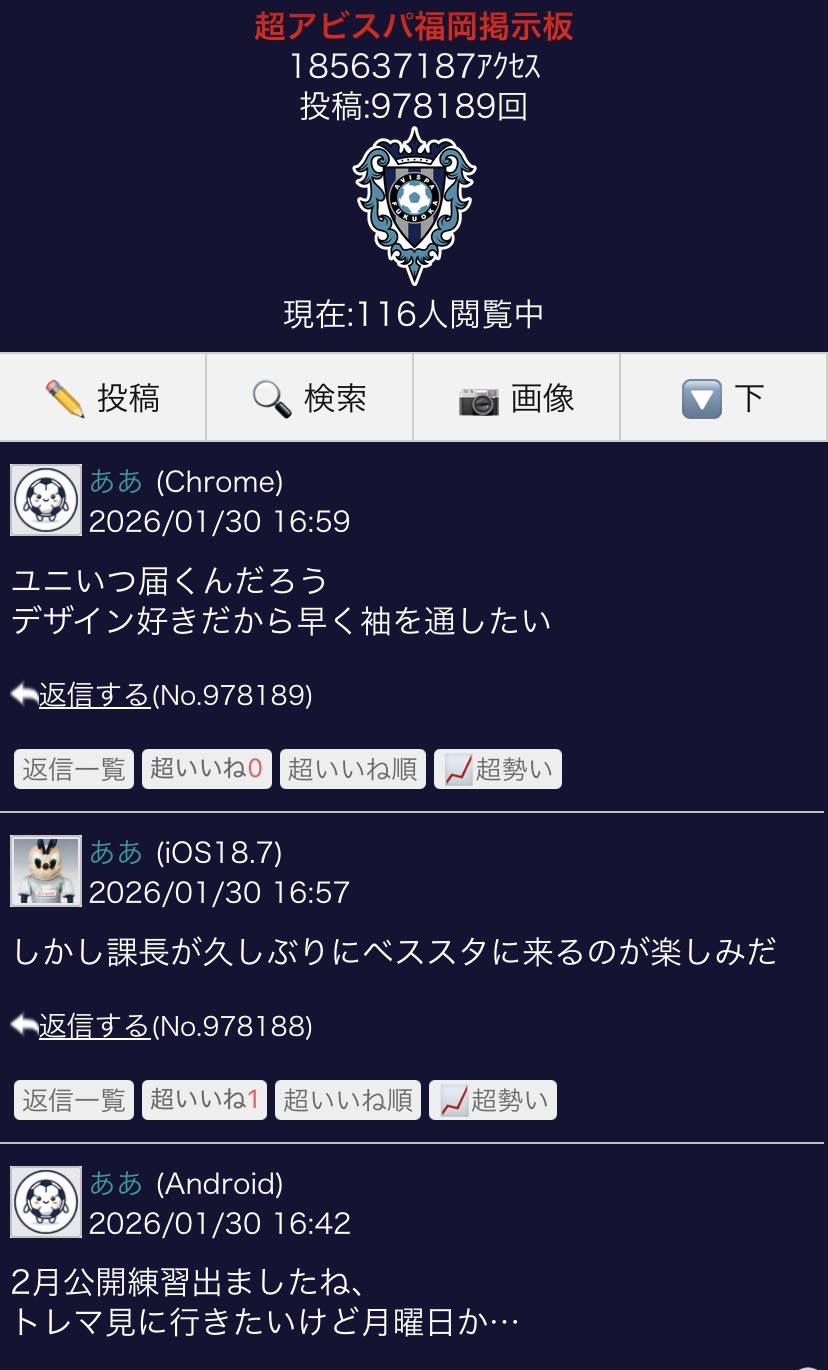Open the 超アビスパ福岡掲示板 title link
The height and width of the screenshot is (1370, 828).
click(x=414, y=26)
